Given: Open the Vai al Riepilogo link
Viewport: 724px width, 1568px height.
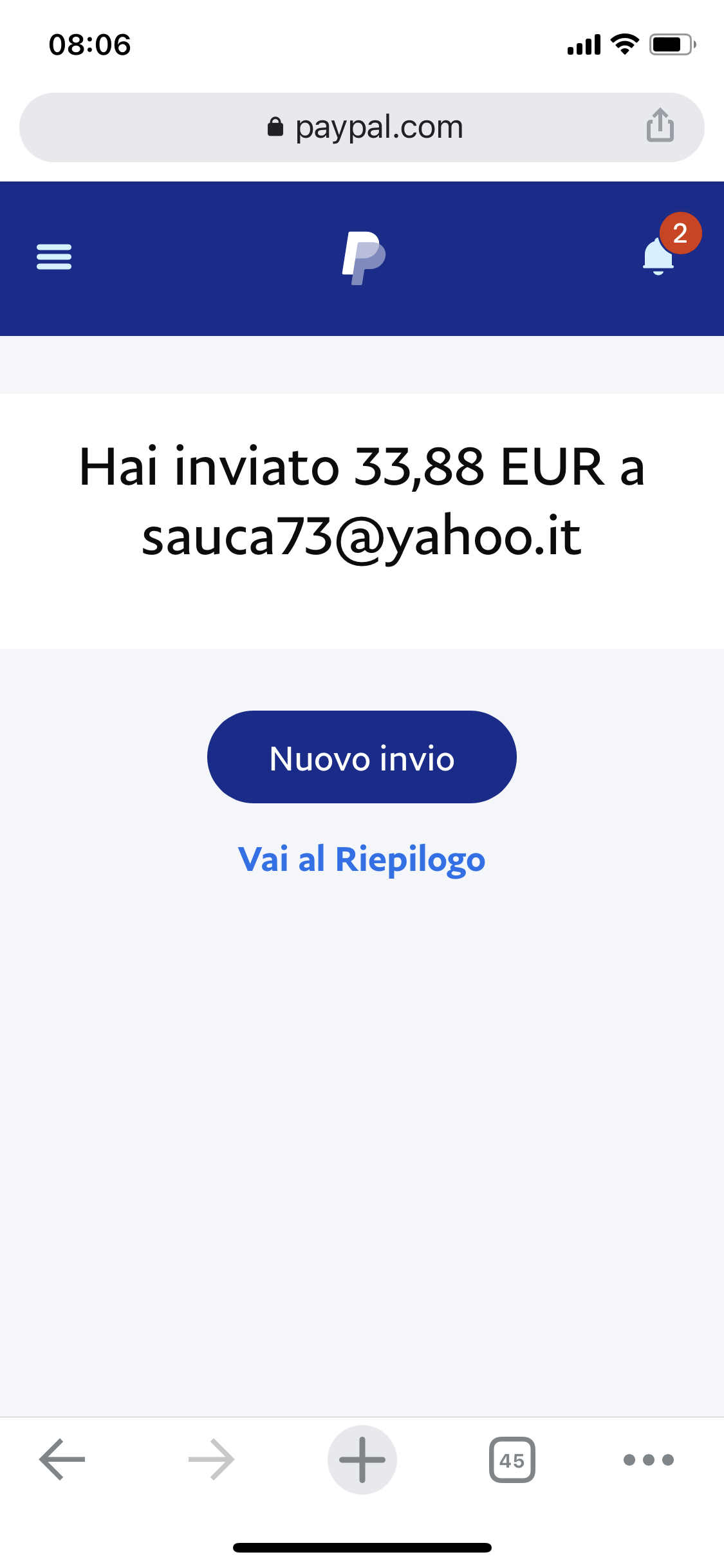Looking at the screenshot, I should pyautogui.click(x=362, y=859).
